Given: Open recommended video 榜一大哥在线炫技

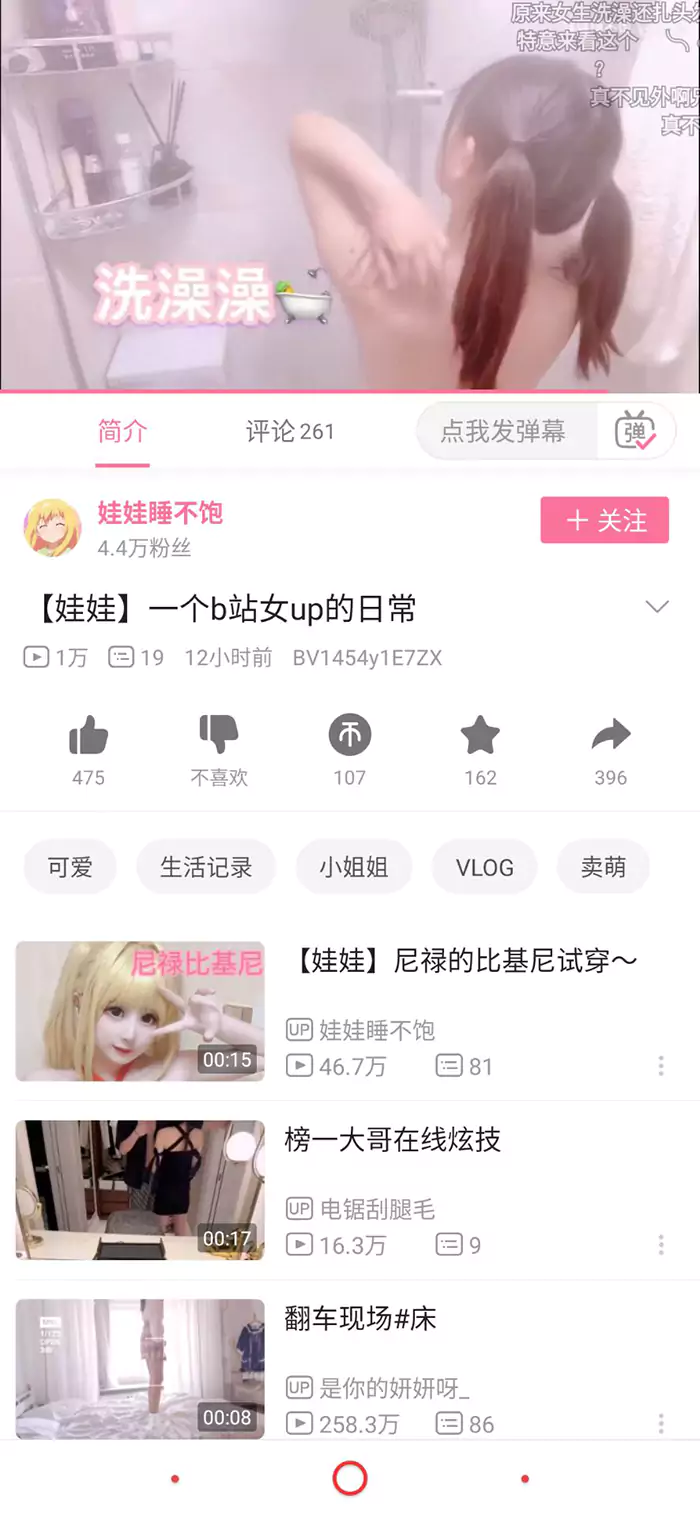Looking at the screenshot, I should (x=393, y=1140).
